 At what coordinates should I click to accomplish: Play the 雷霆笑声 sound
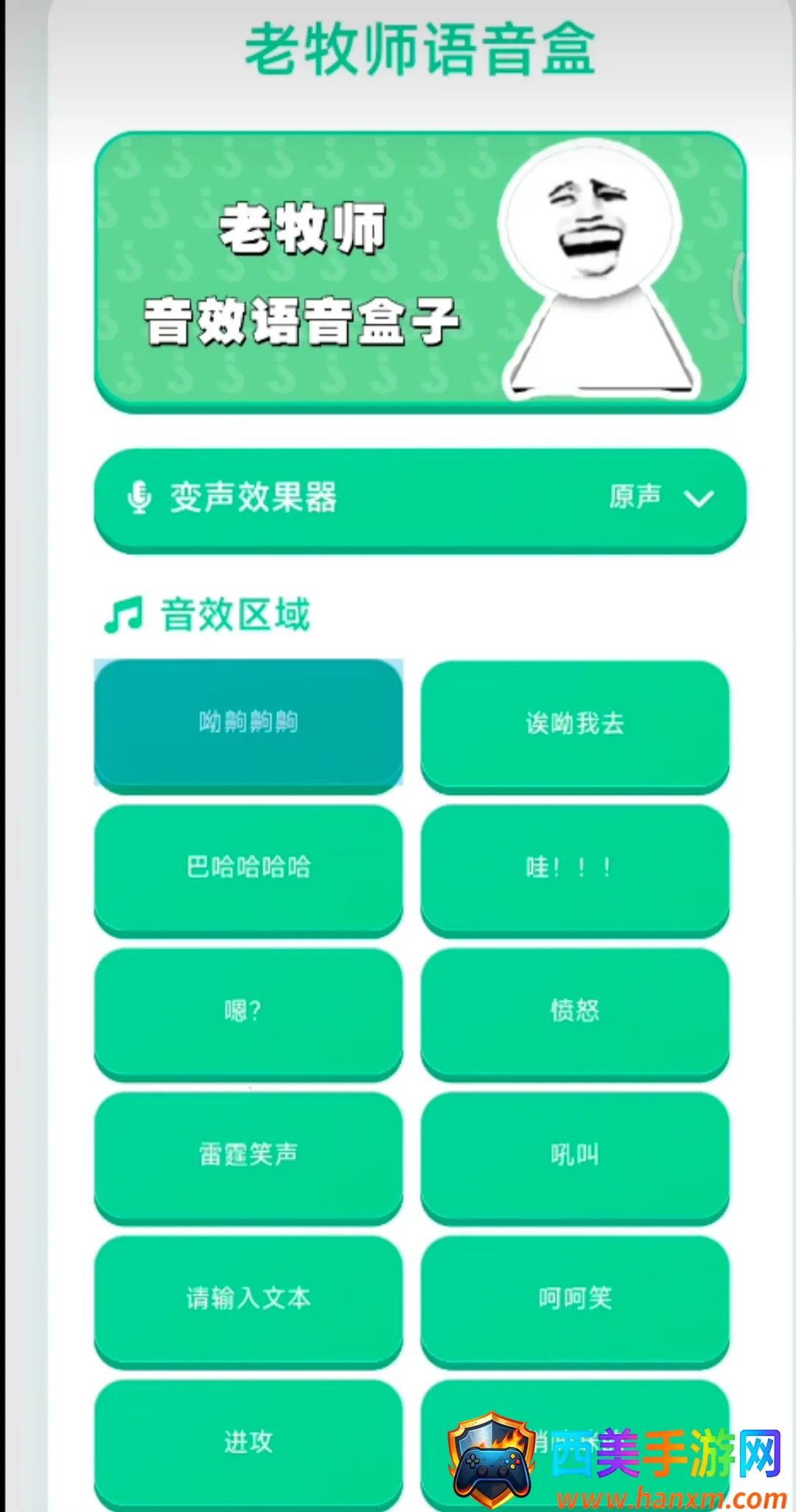coord(248,1157)
